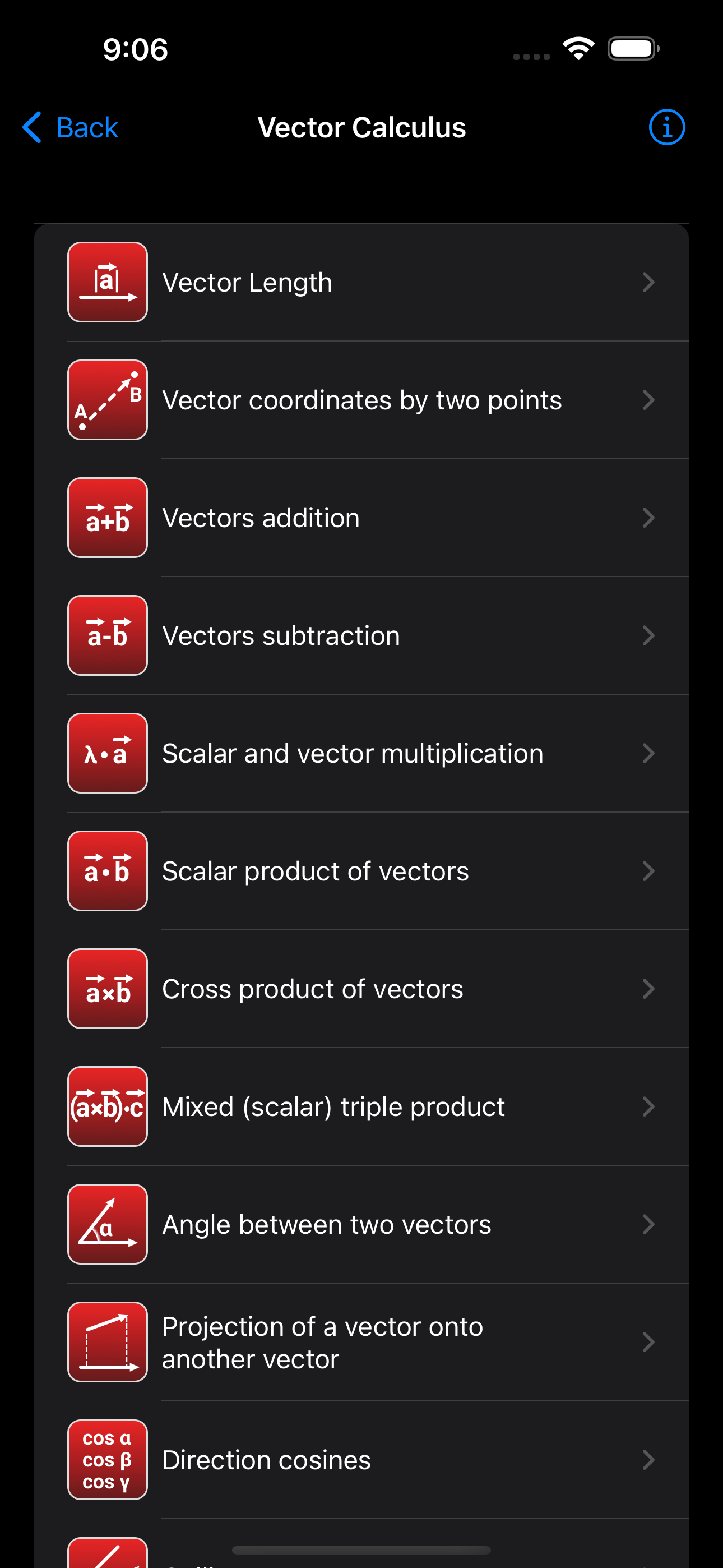Select Vector coordinates by two points
The height and width of the screenshot is (1568, 723).
click(x=361, y=400)
